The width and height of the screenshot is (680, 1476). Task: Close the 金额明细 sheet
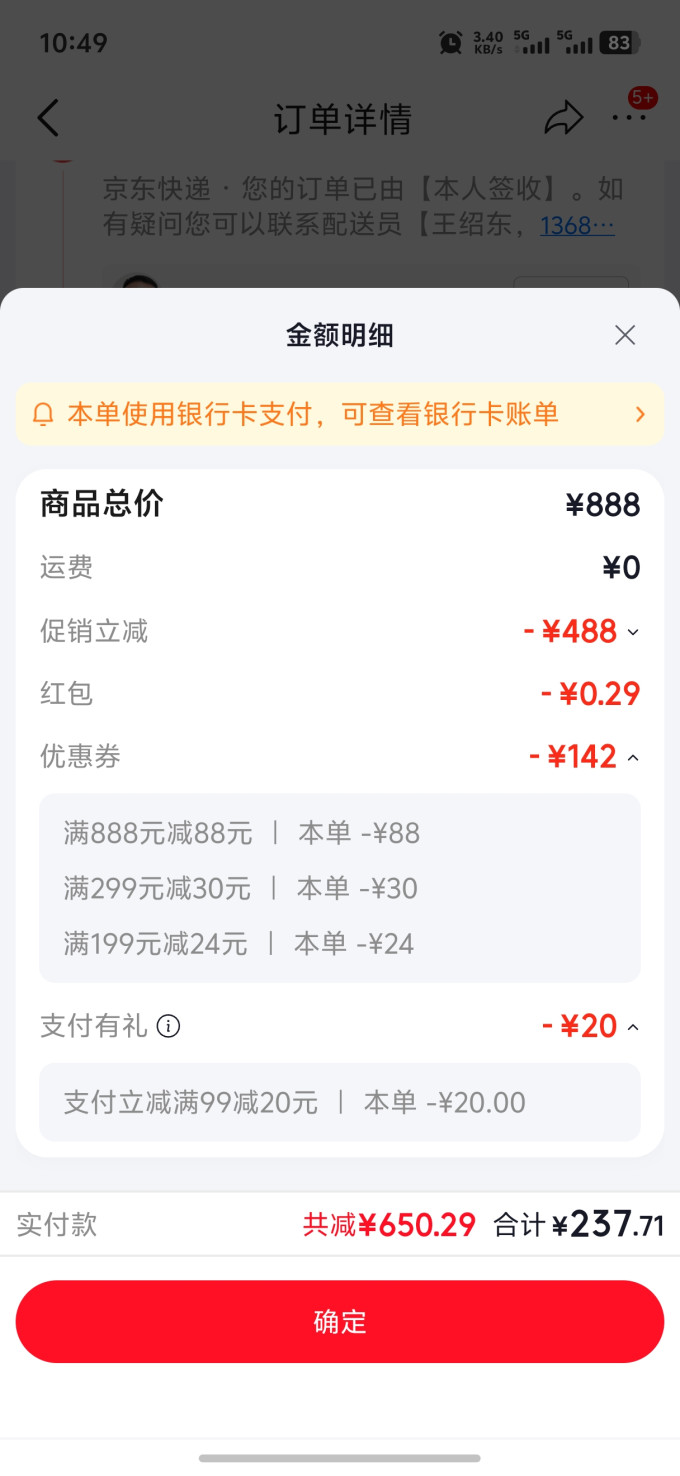(x=625, y=335)
